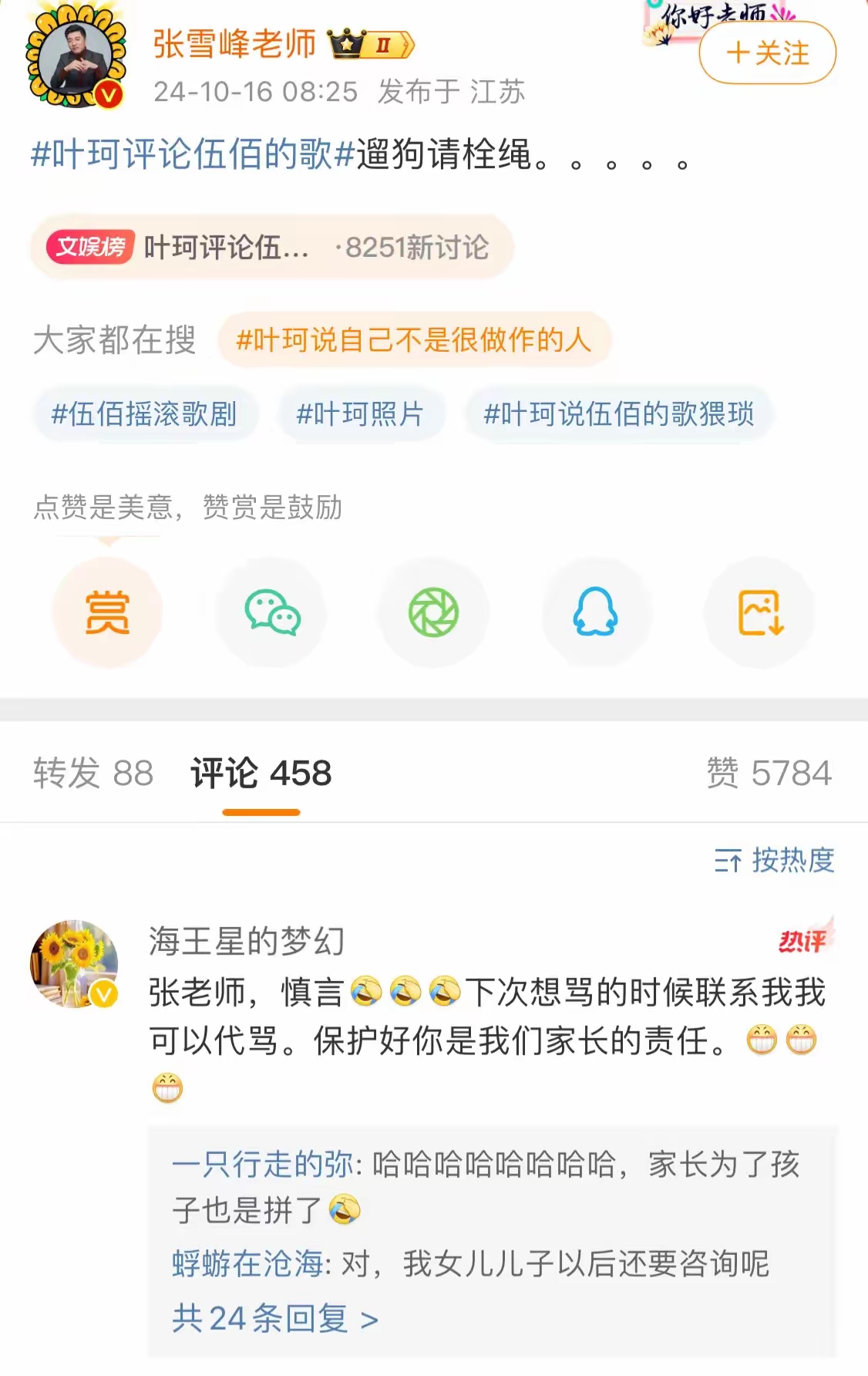
Task: Open the #叶珂说伍佰的歌猥琐 chip
Action: pos(618,414)
